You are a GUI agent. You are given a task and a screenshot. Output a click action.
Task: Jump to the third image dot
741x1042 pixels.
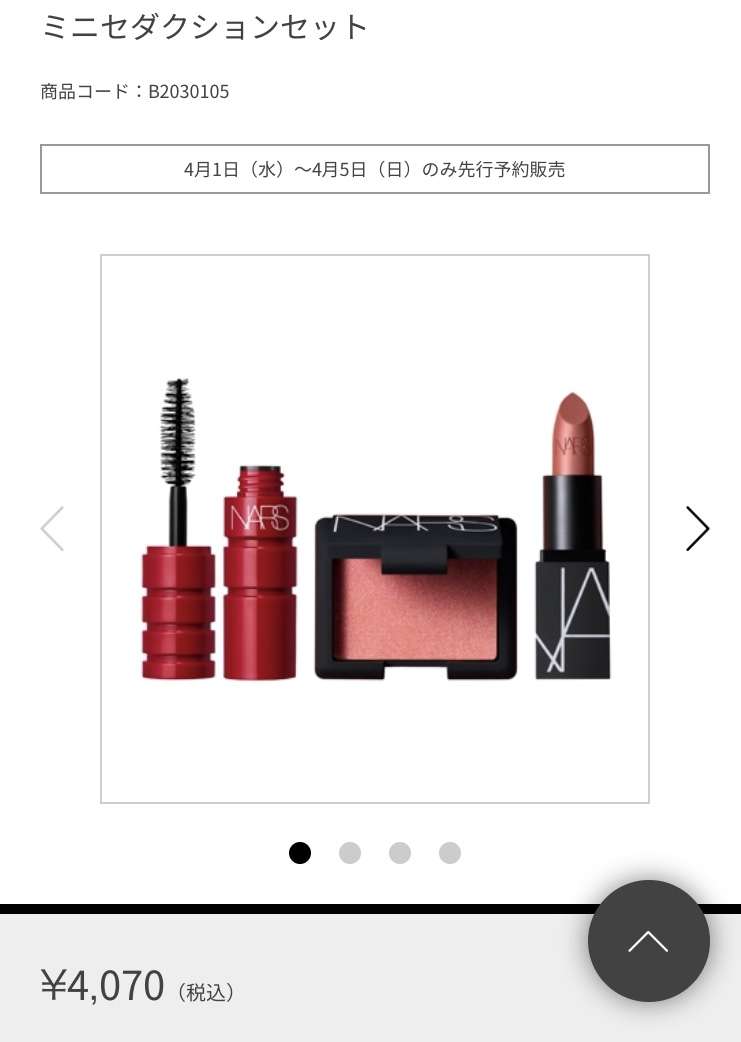400,853
